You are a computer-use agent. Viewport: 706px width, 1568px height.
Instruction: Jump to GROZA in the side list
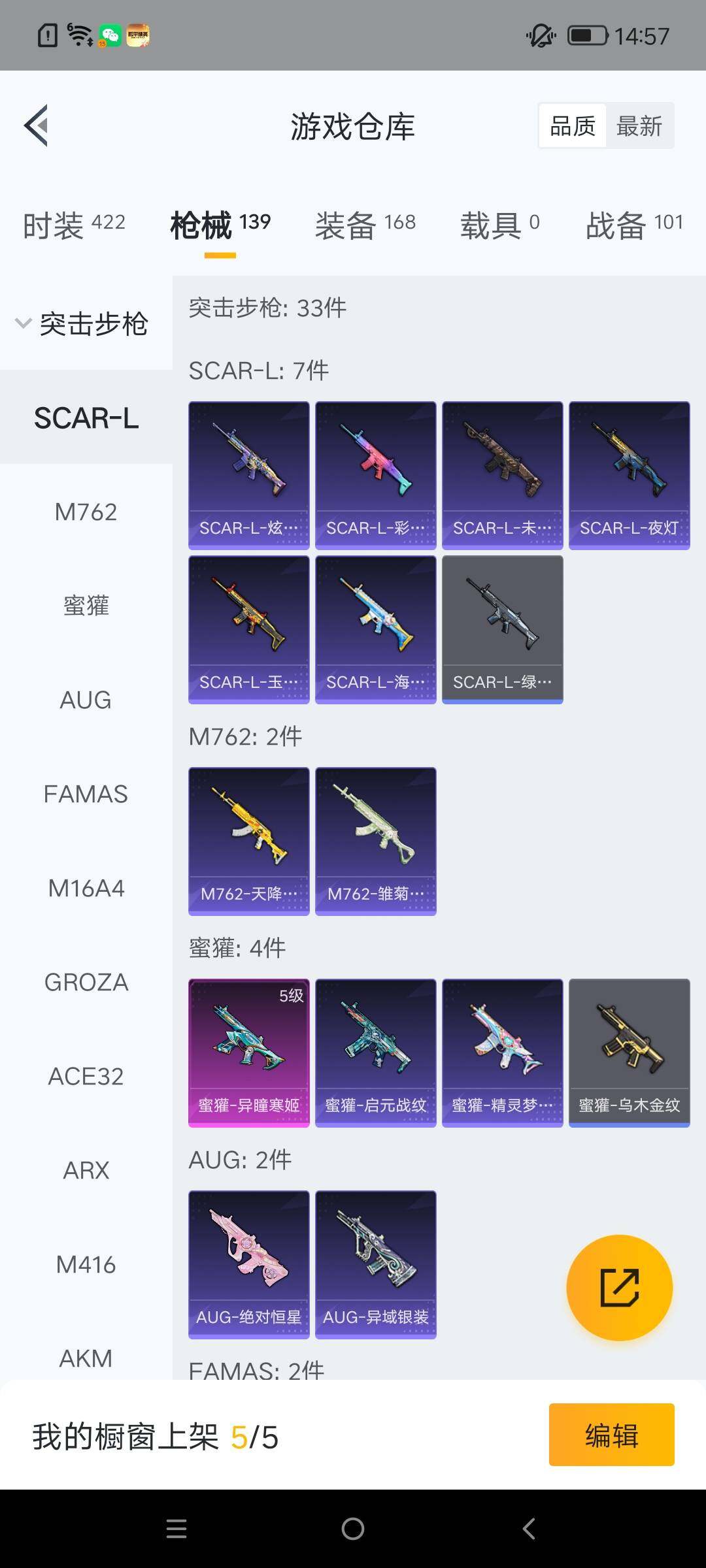[x=86, y=983]
